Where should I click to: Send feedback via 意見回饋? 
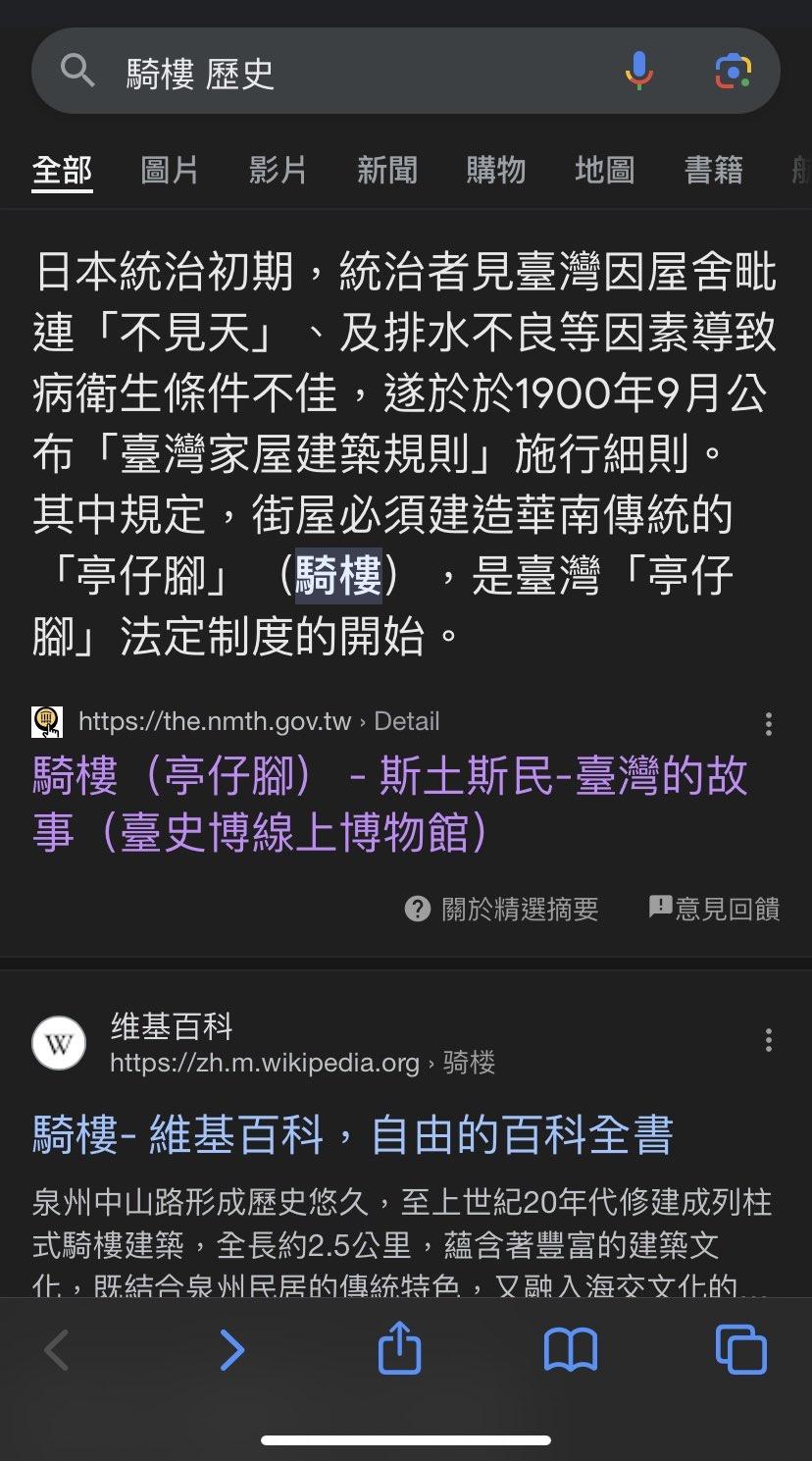click(714, 910)
